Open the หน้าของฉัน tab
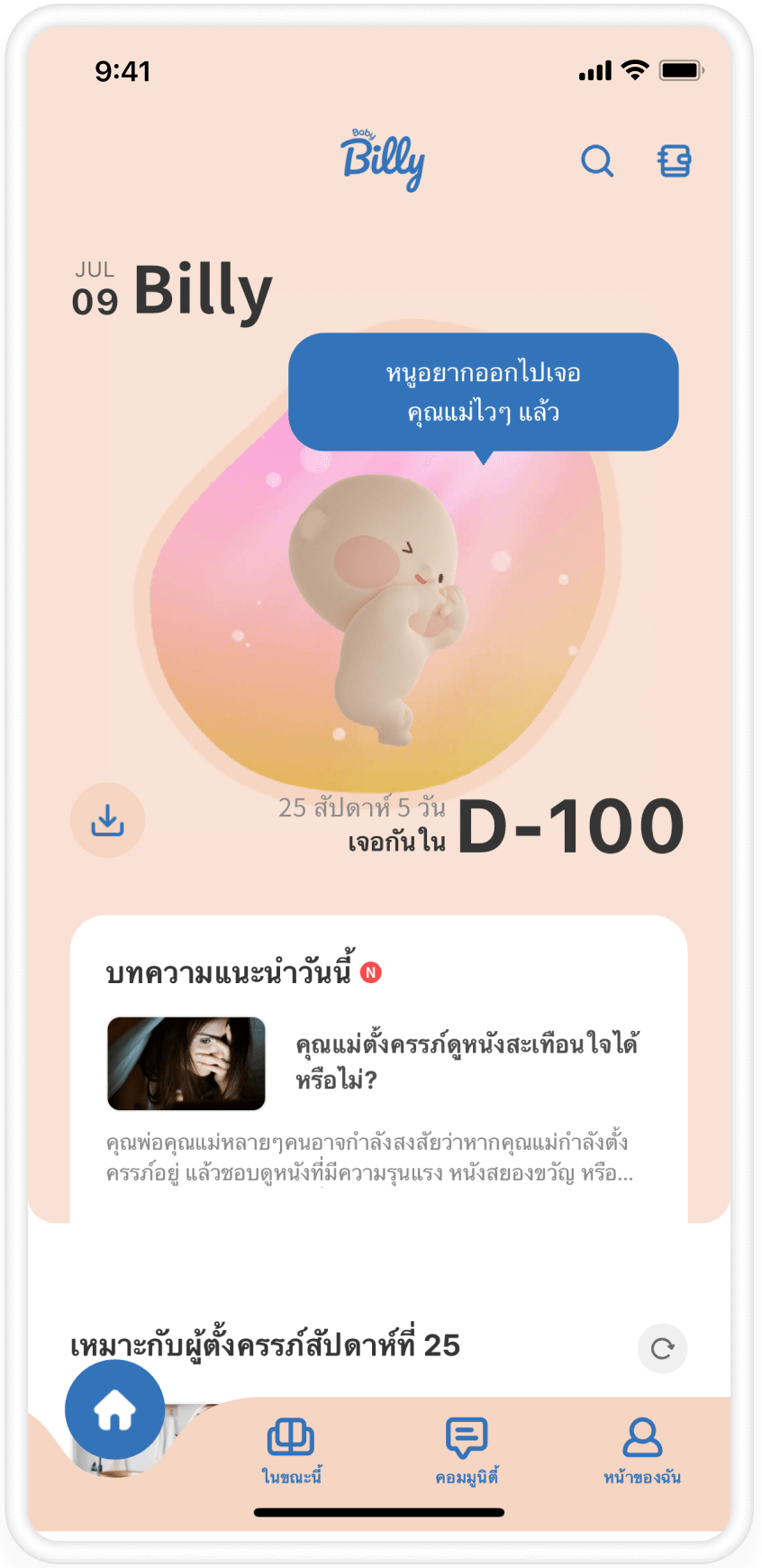Screen dimensions: 762x1568 tap(642, 1449)
